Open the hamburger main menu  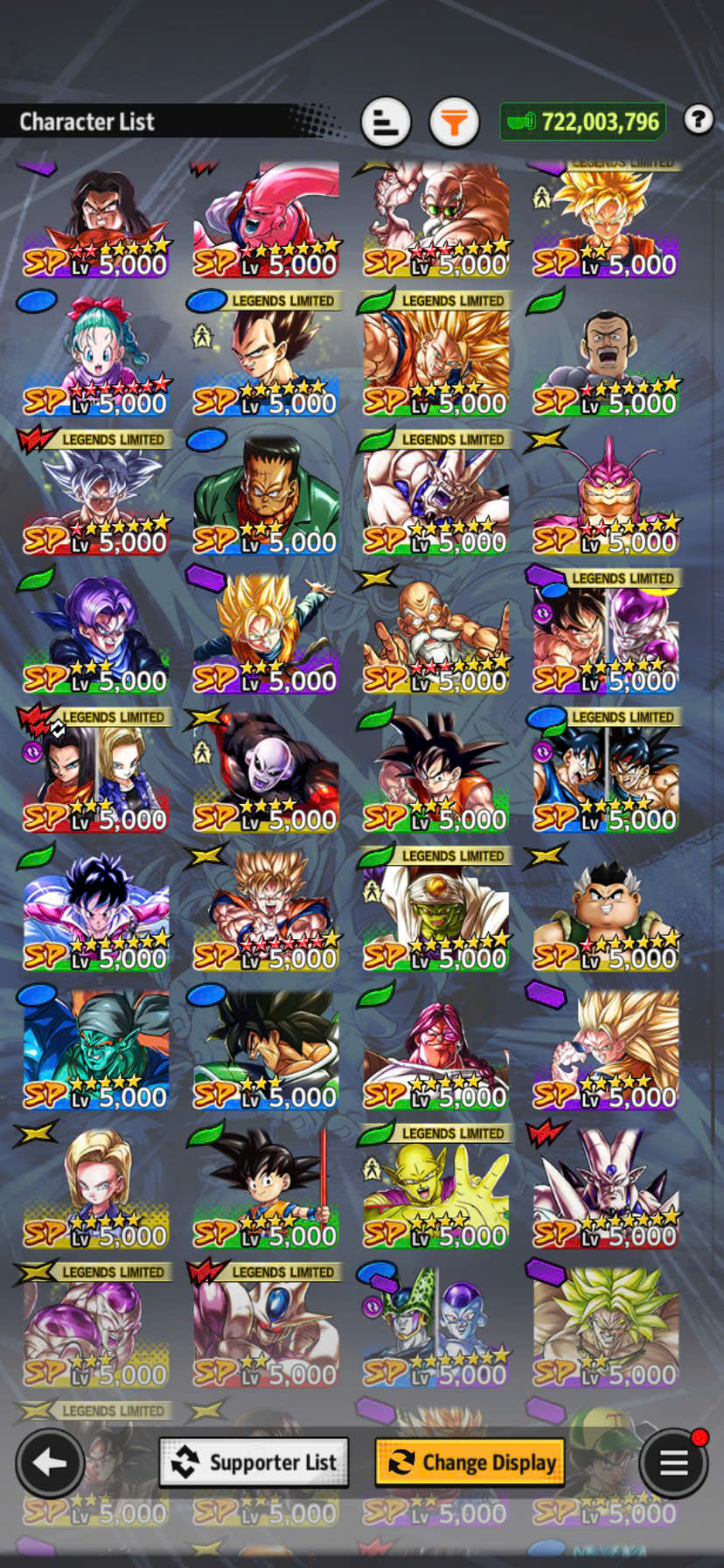pyautogui.click(x=673, y=1462)
